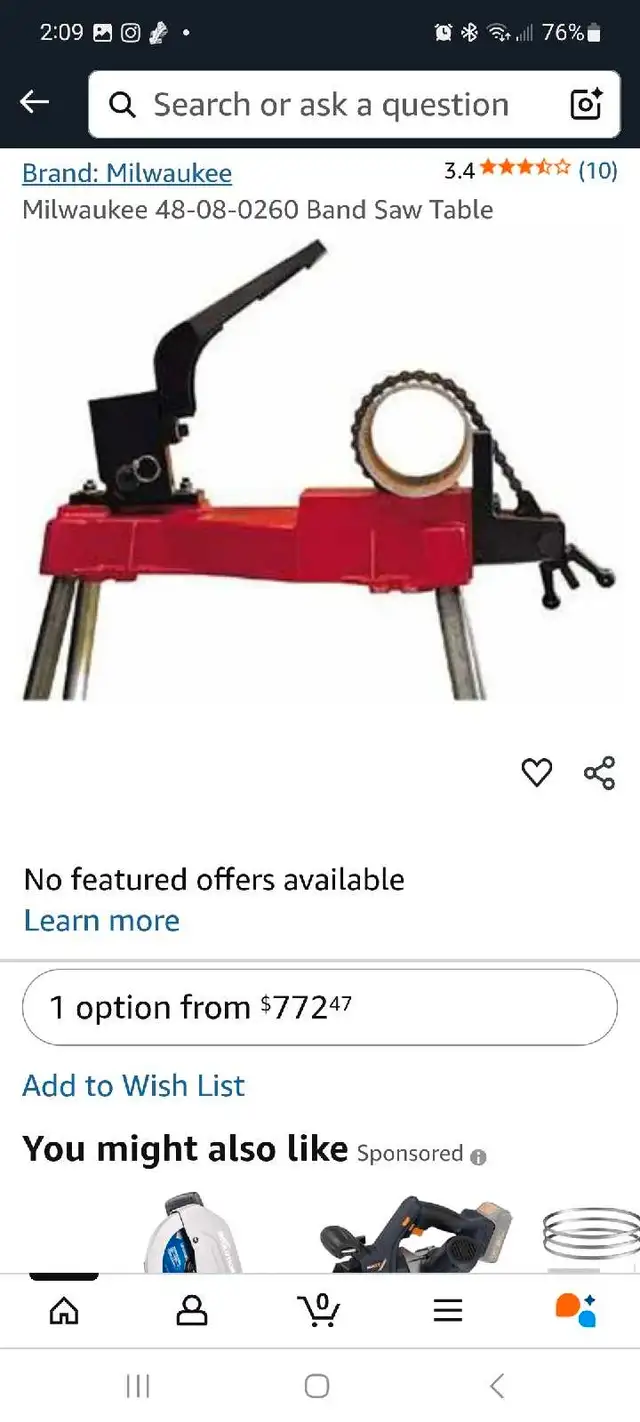Tap Learn more about featured offers
Image resolution: width=640 pixels, height=1422 pixels.
tap(102, 920)
